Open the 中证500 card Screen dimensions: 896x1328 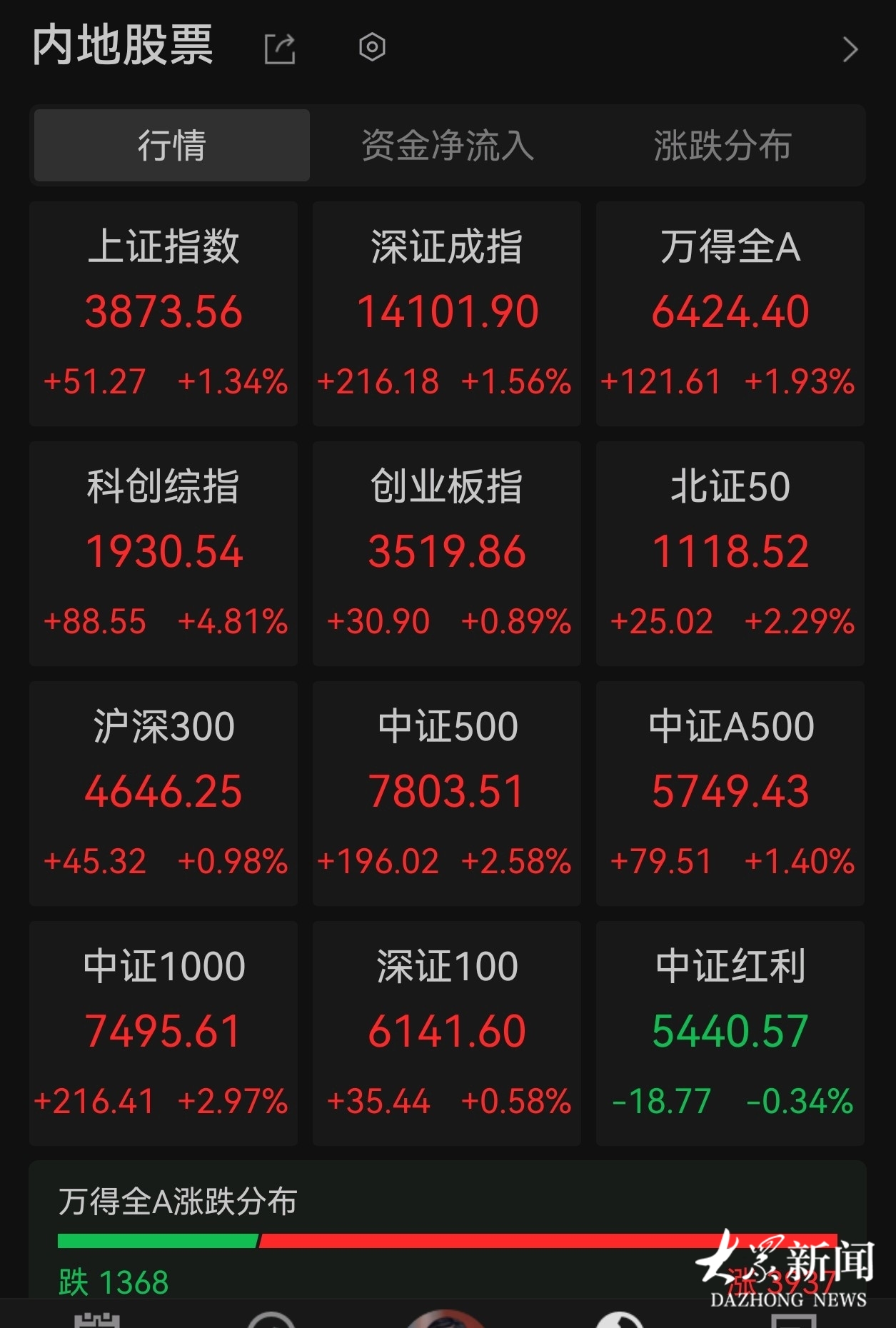click(x=447, y=793)
